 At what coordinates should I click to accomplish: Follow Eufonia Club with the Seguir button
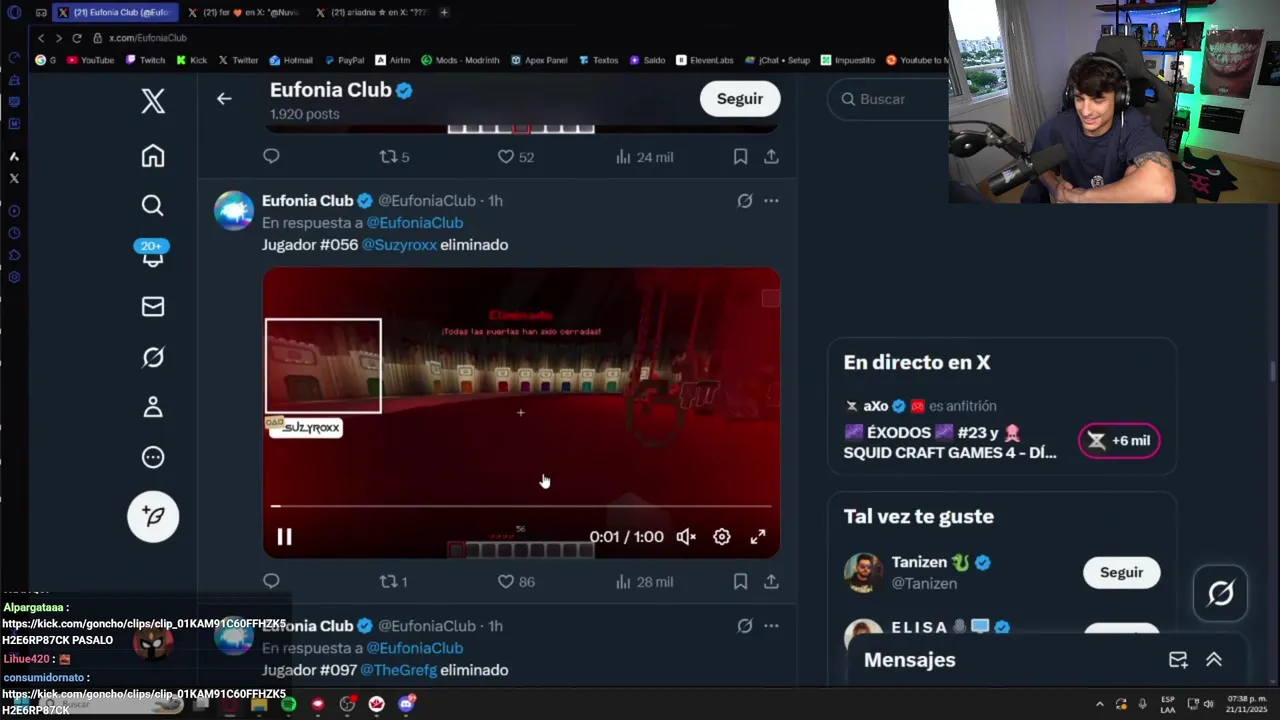coord(739,98)
